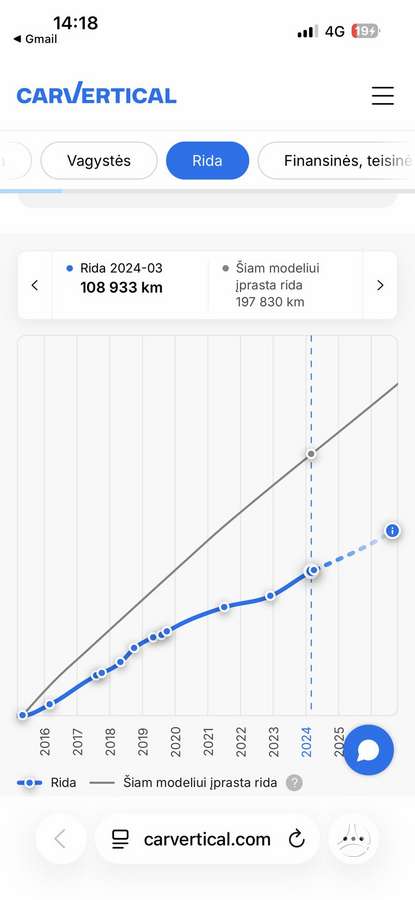Image resolution: width=415 pixels, height=900 pixels.
Task: Select the Vagystės tab
Action: pyautogui.click(x=99, y=161)
